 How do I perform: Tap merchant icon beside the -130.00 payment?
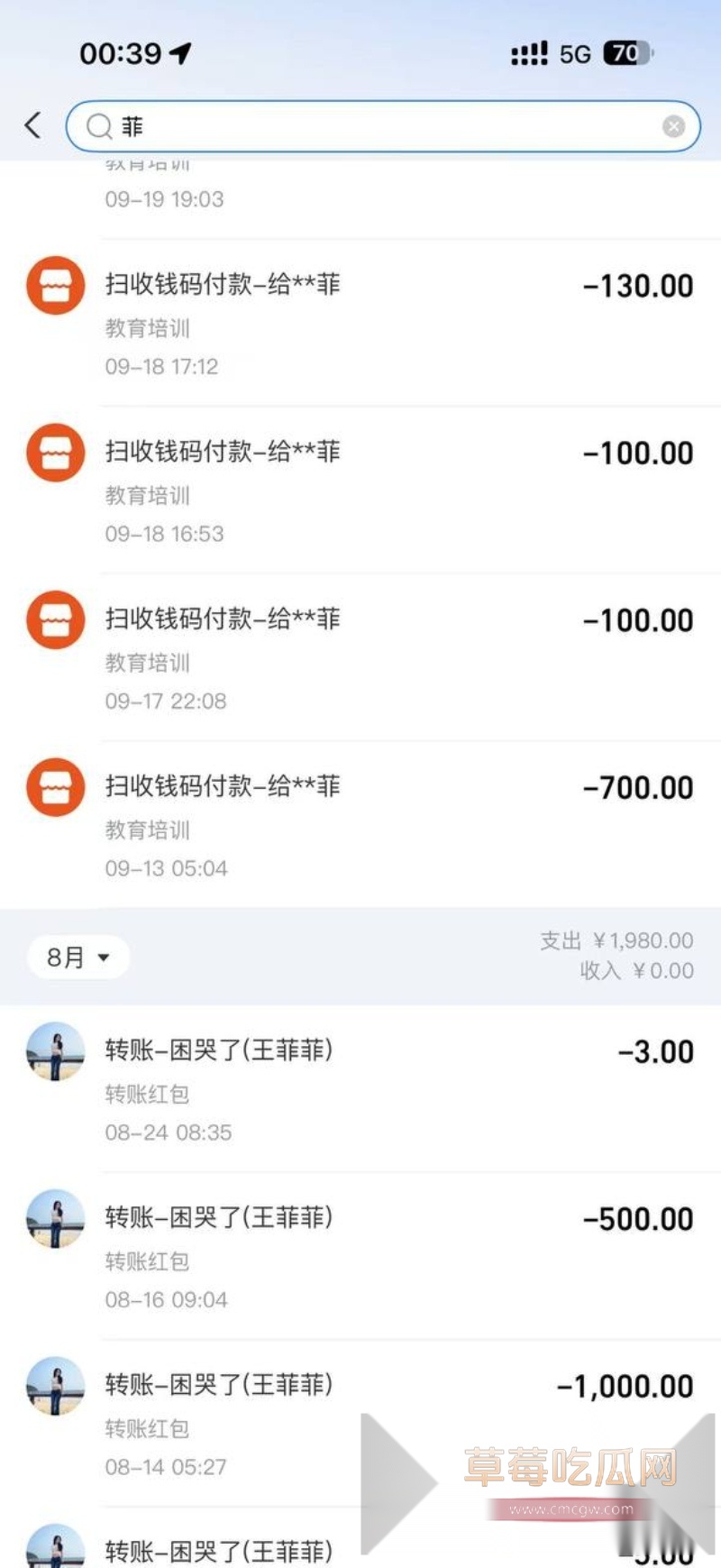[54, 284]
